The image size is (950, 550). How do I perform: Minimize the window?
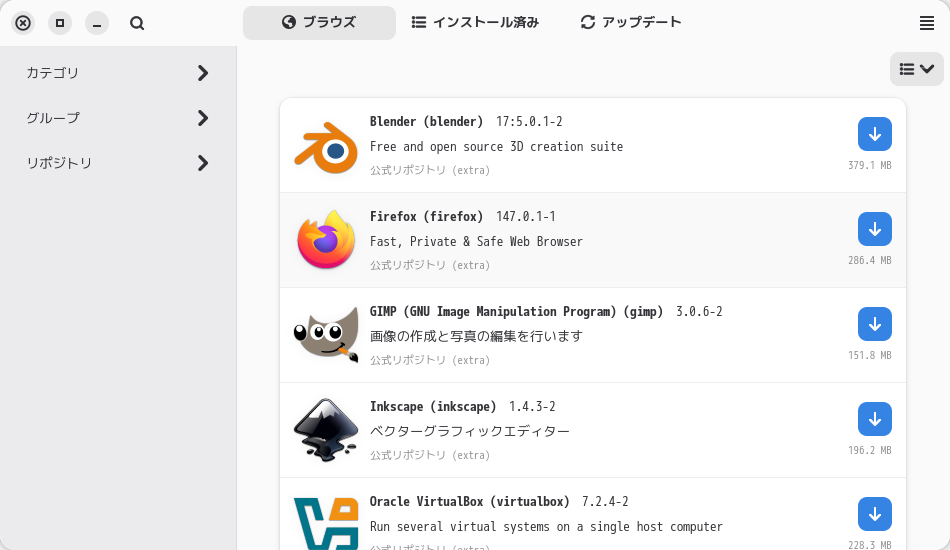[x=97, y=23]
